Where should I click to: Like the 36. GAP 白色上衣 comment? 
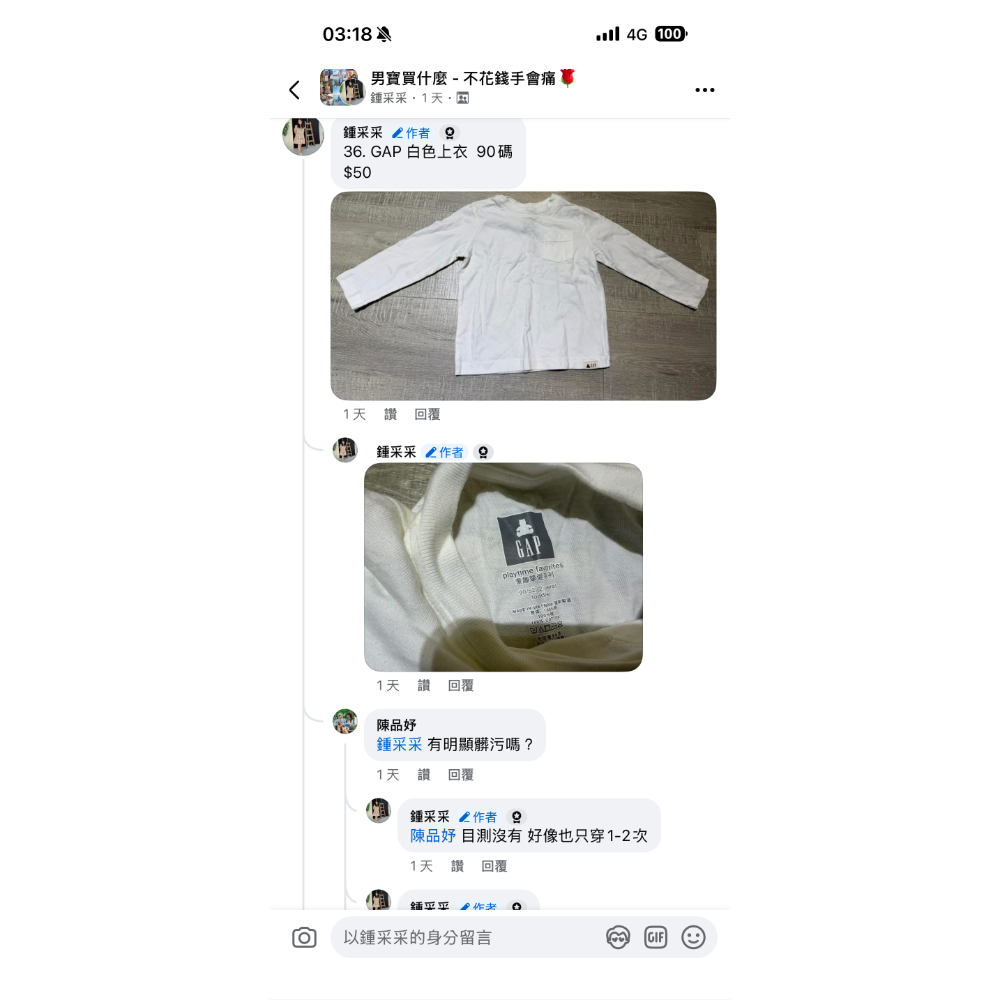390,414
